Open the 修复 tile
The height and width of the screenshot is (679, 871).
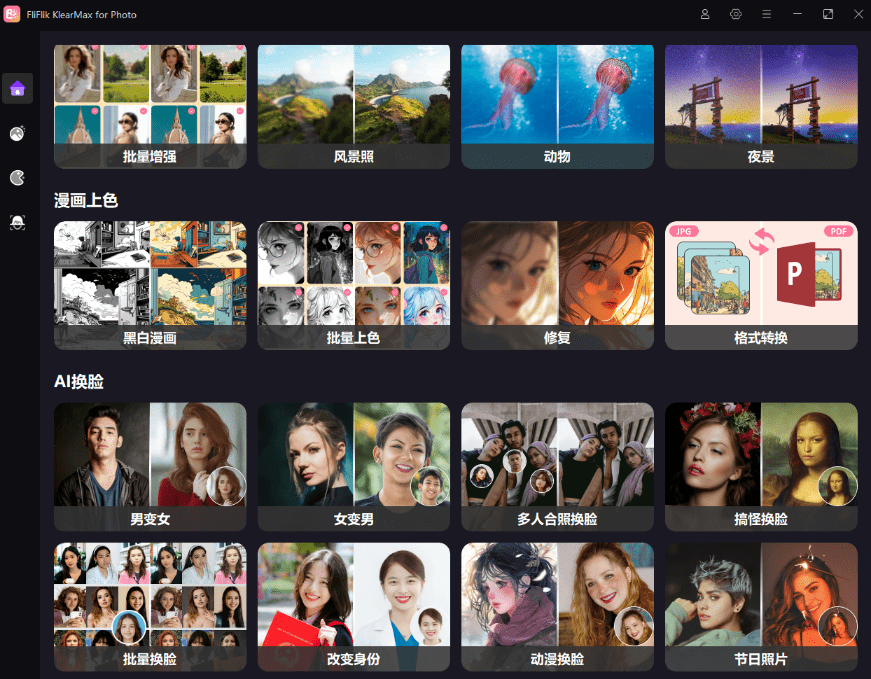click(557, 285)
